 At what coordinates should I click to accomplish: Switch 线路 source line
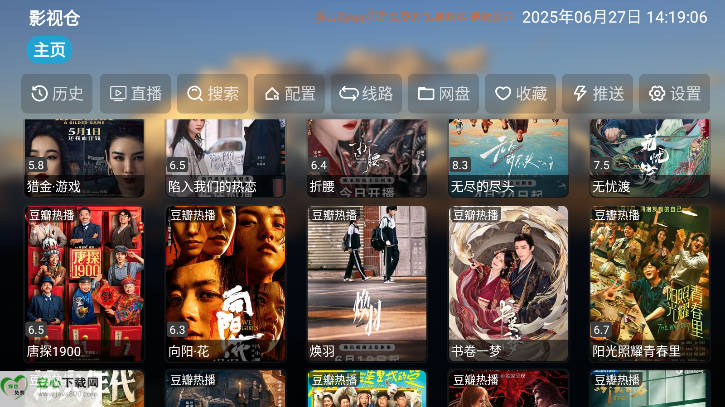(x=367, y=94)
